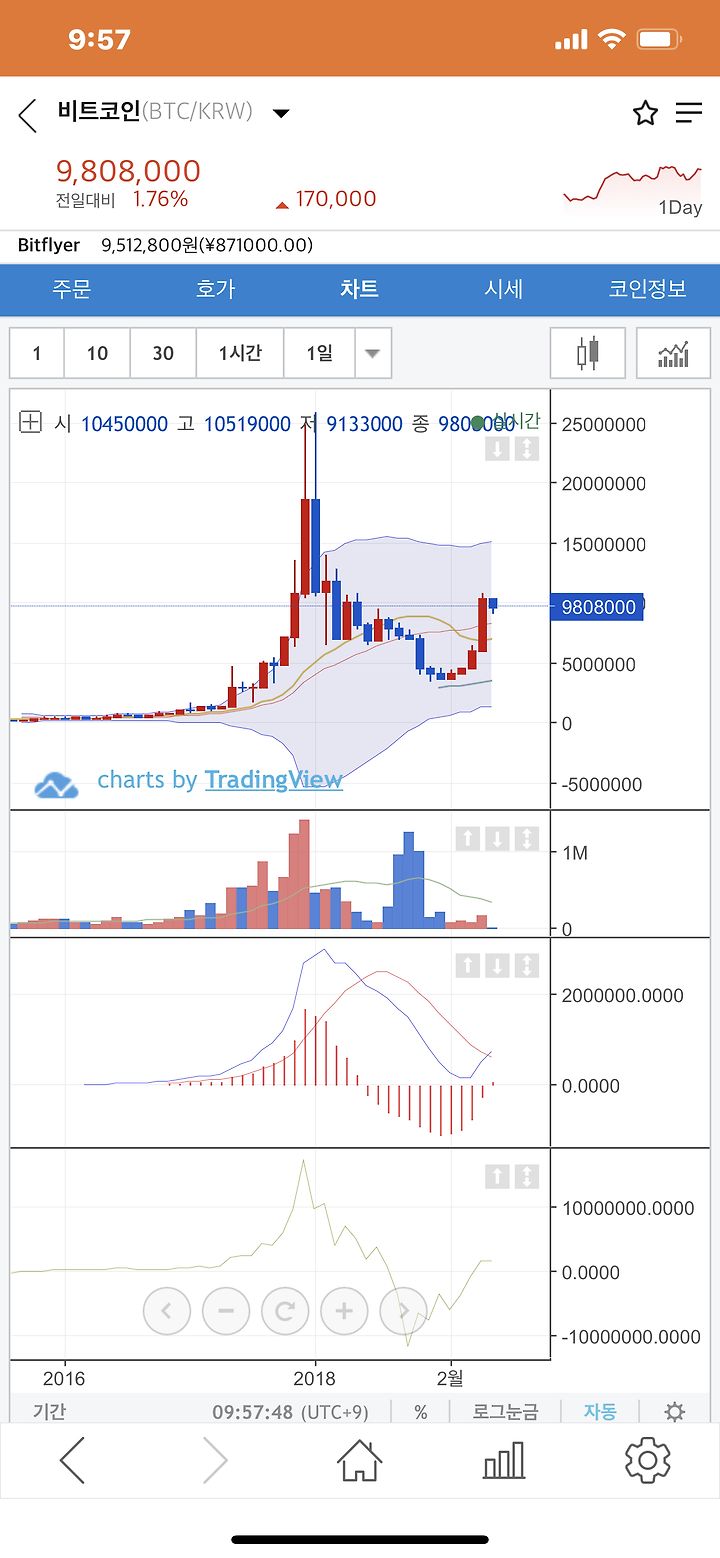Tap the home icon in bottom bar
This screenshot has height=1558, width=720.
(360, 1461)
